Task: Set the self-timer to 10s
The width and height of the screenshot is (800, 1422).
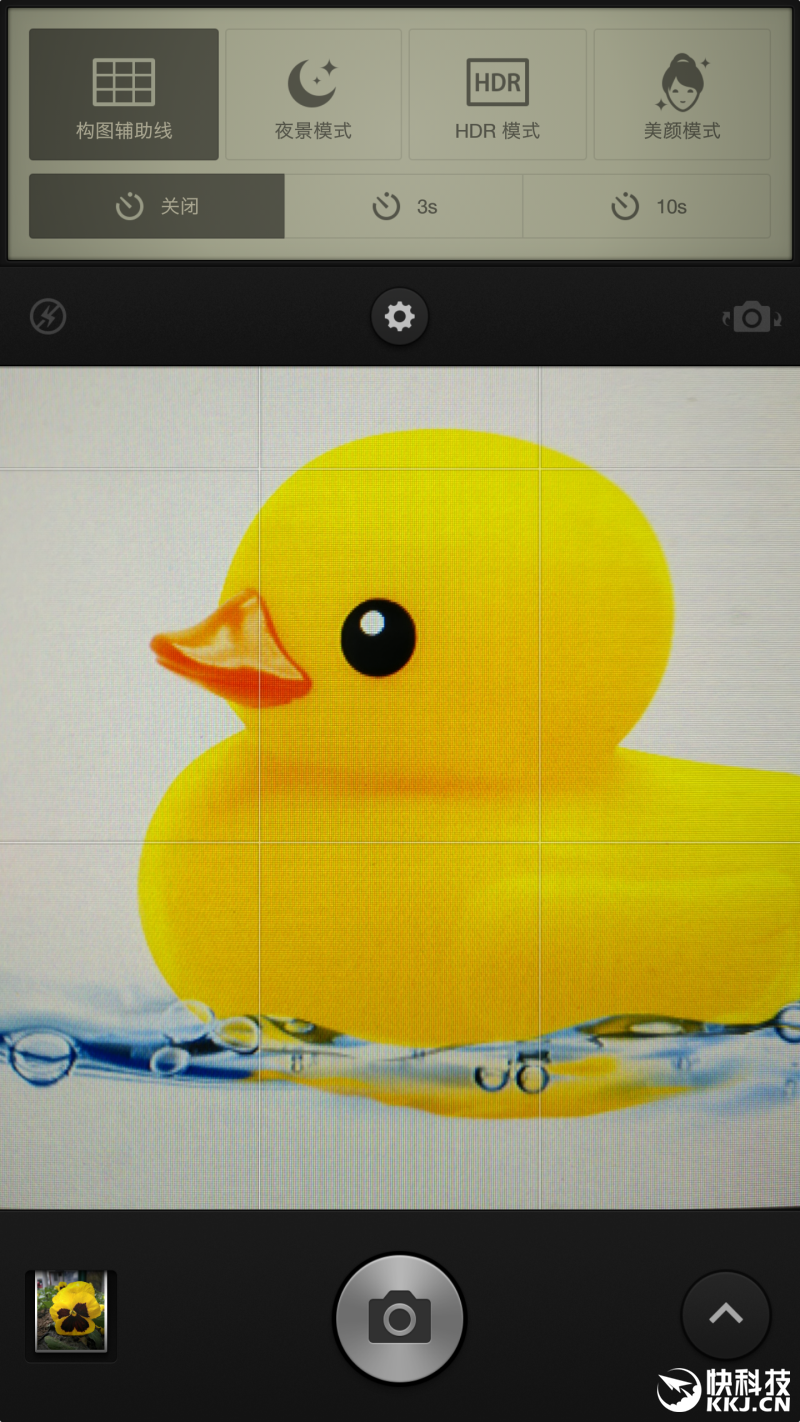Action: [647, 207]
